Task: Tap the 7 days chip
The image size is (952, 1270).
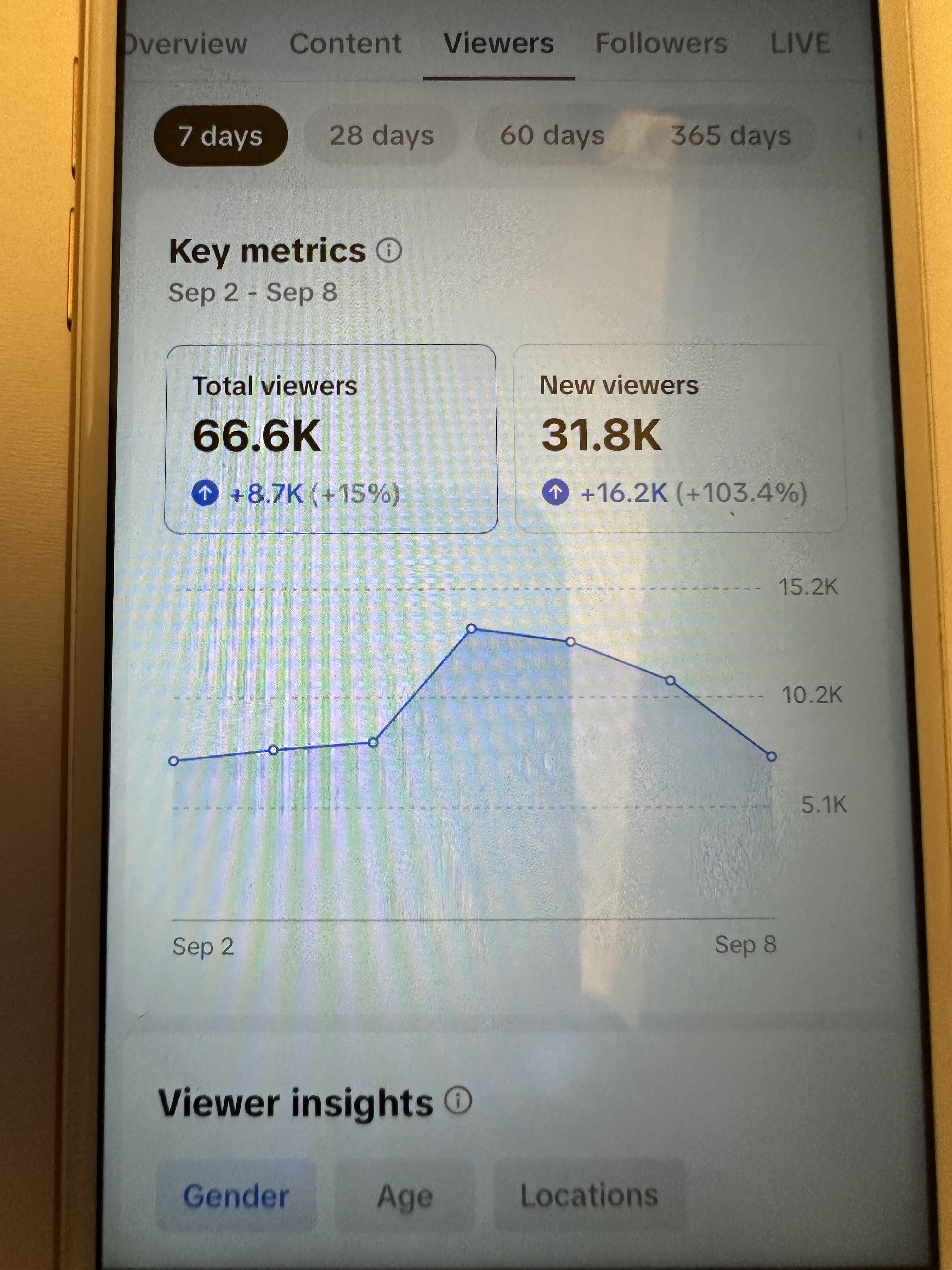Action: 220,136
